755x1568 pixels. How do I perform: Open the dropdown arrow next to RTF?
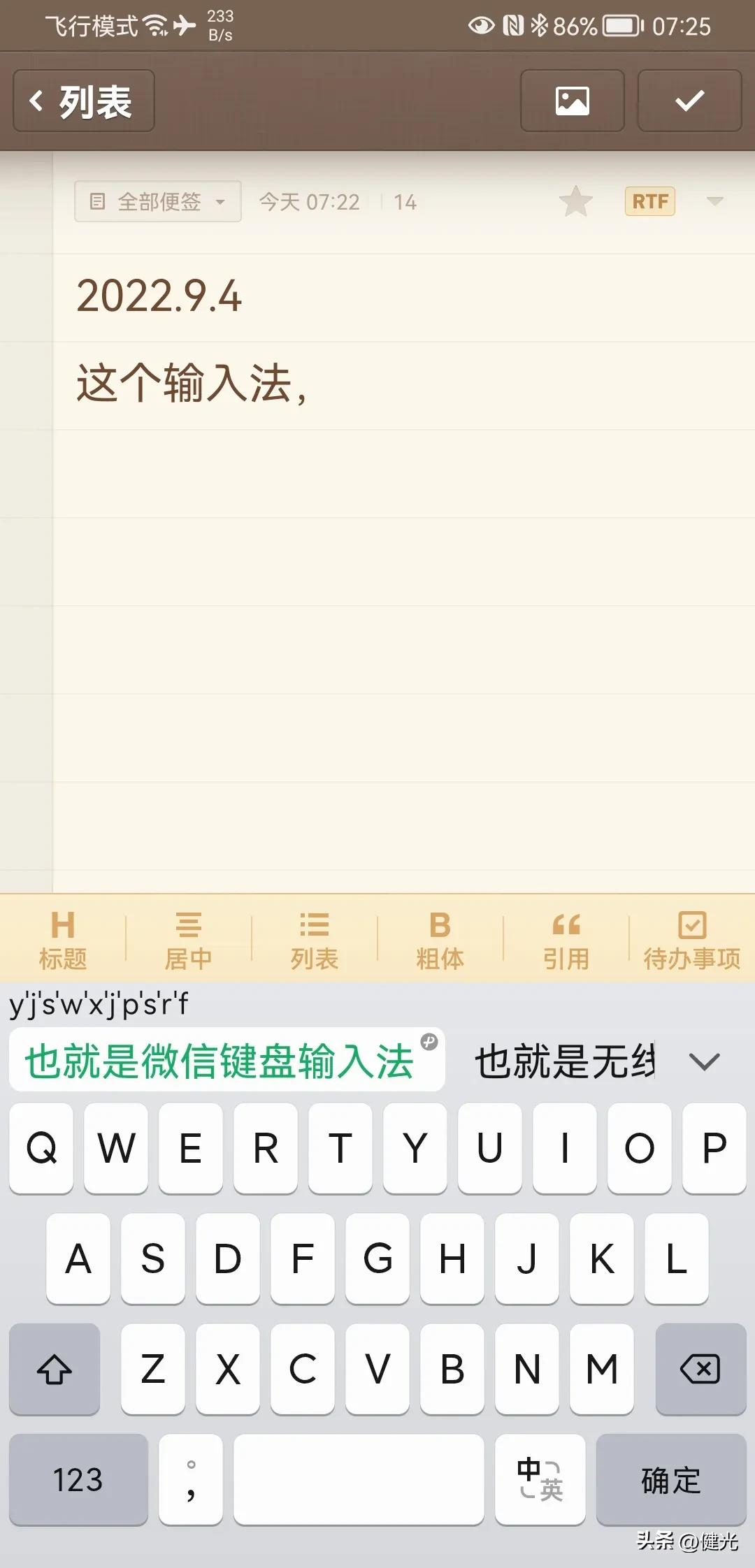click(716, 201)
